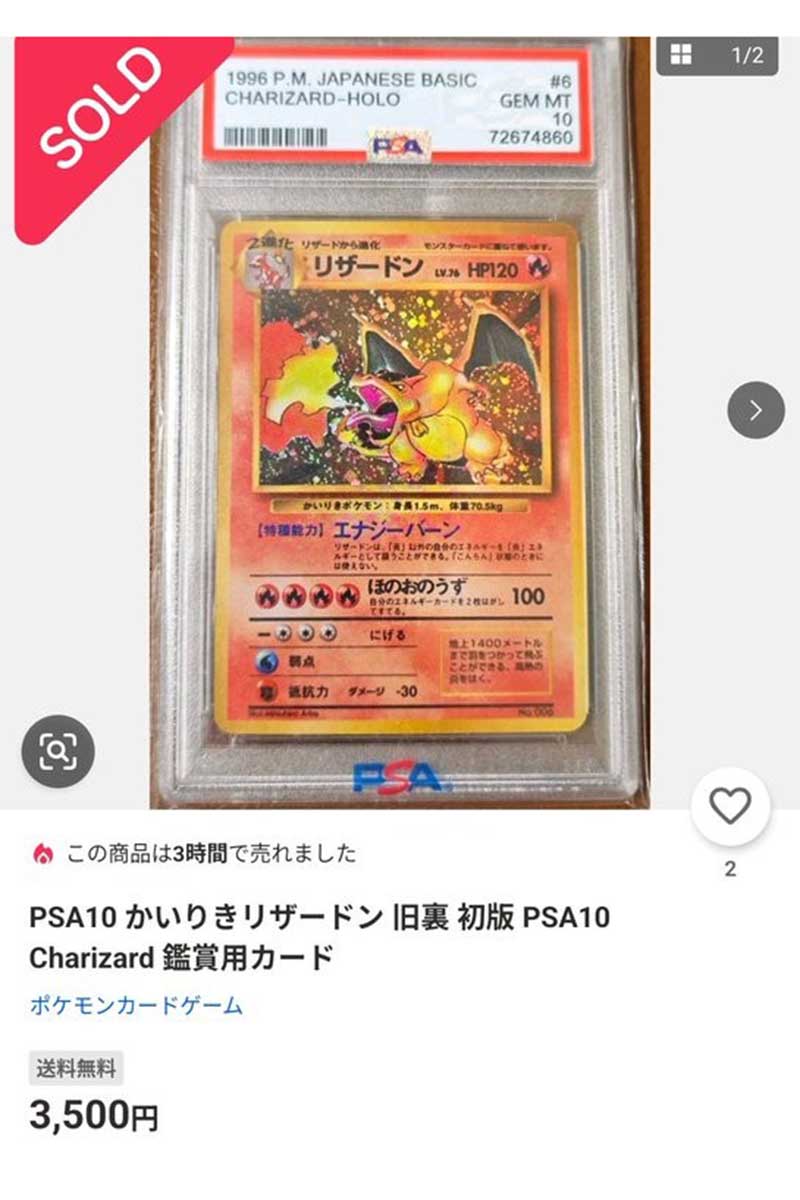Advance to the next photo with the chevron

tap(757, 409)
